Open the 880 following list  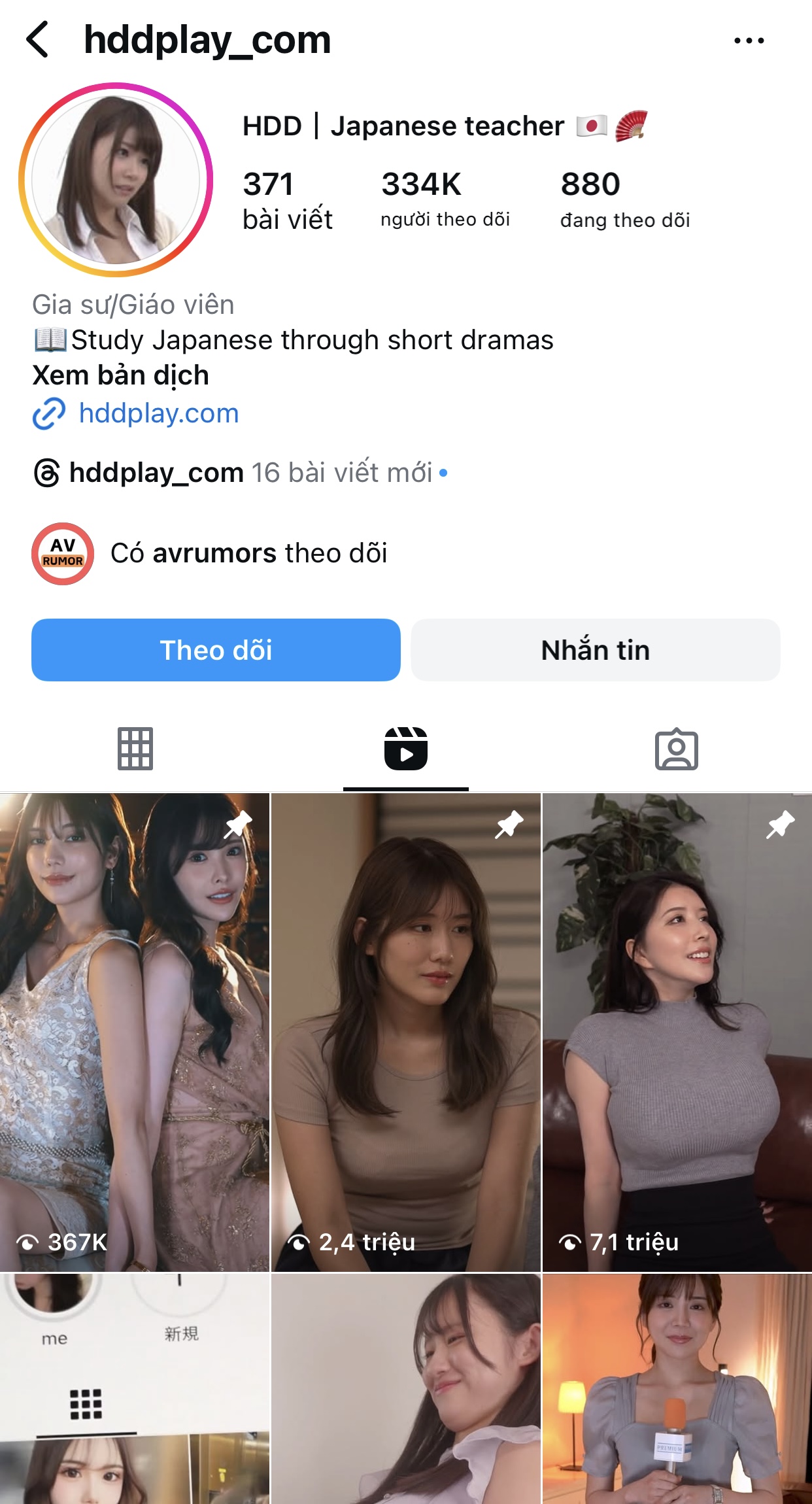coord(624,199)
